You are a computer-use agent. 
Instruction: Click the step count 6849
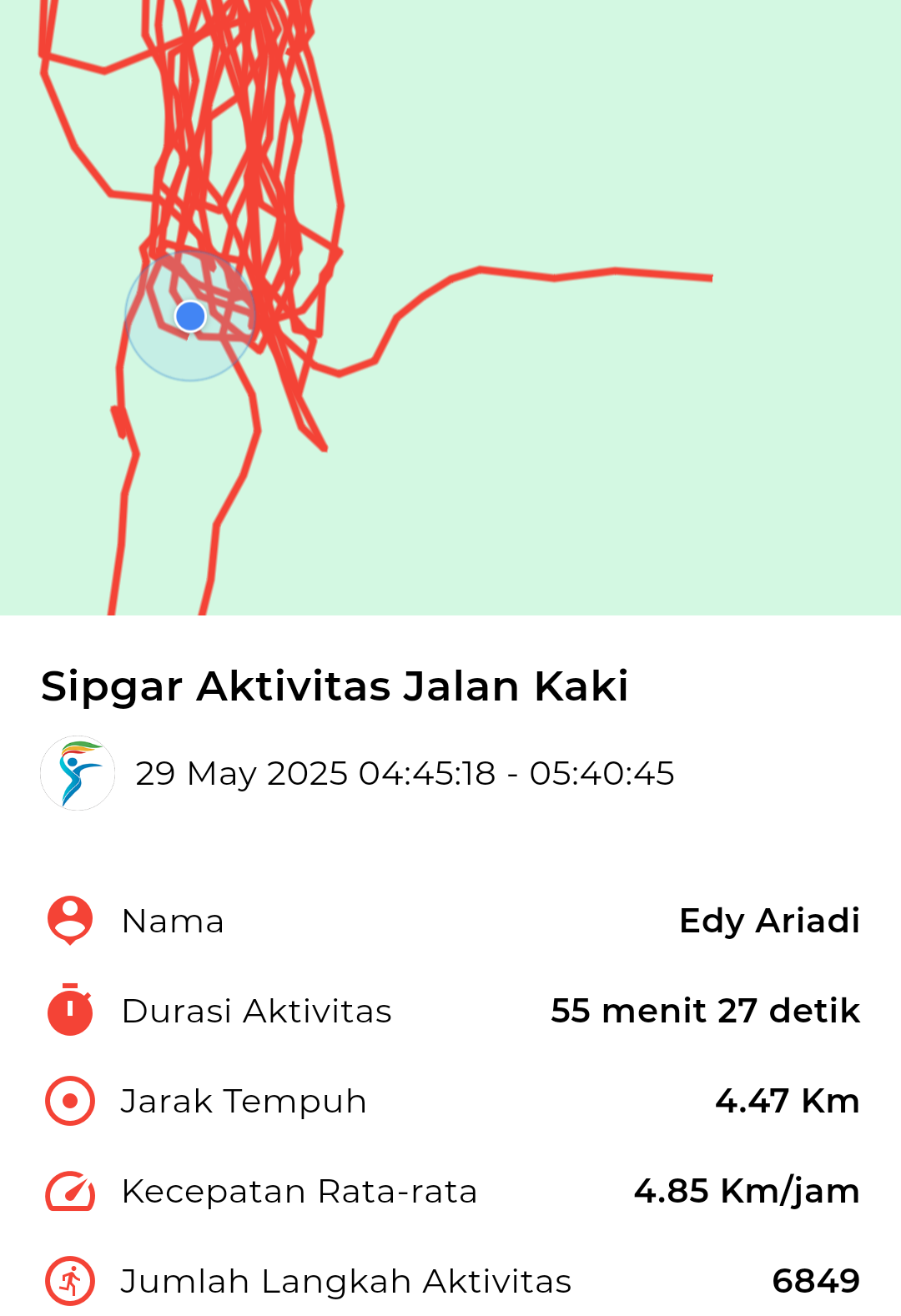point(816,1278)
